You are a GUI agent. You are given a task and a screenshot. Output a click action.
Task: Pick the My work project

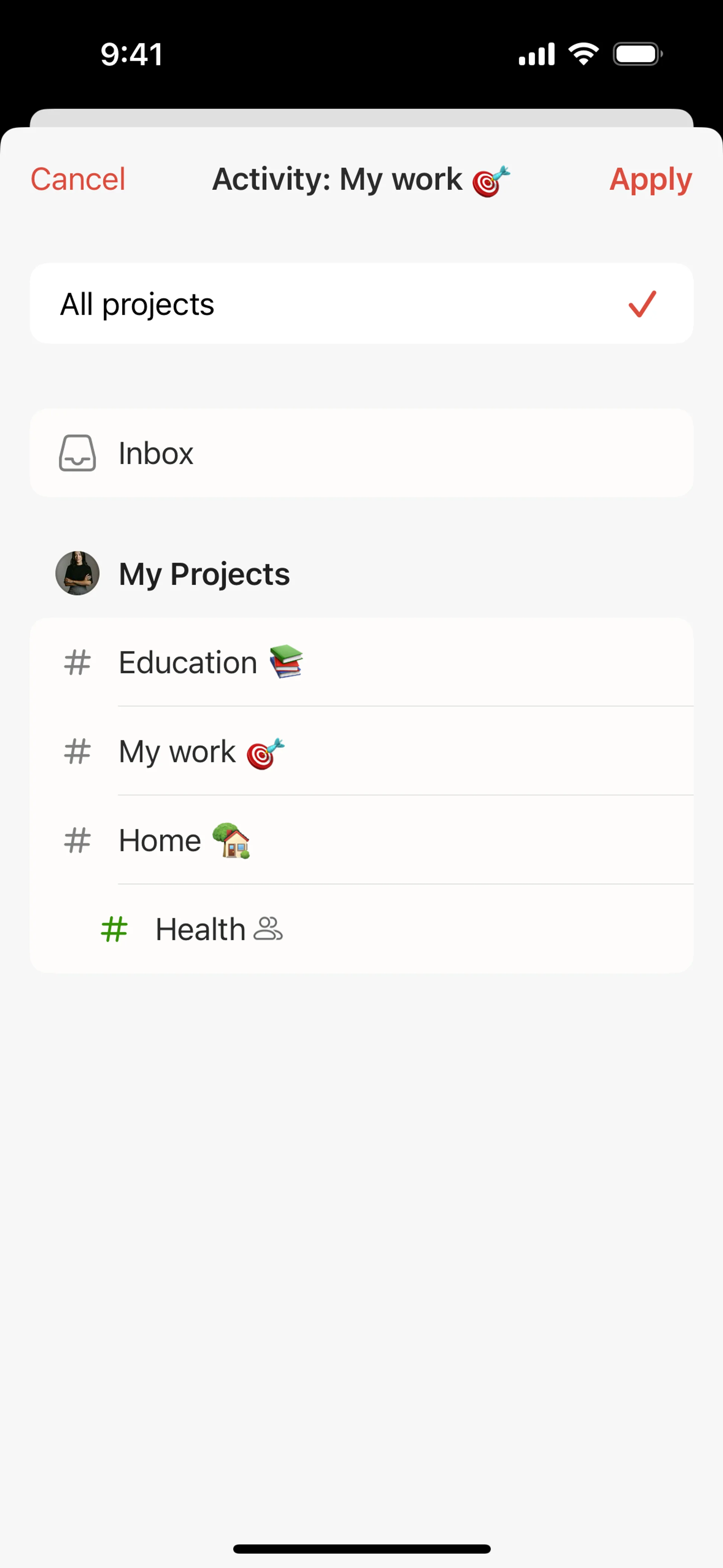(x=361, y=752)
